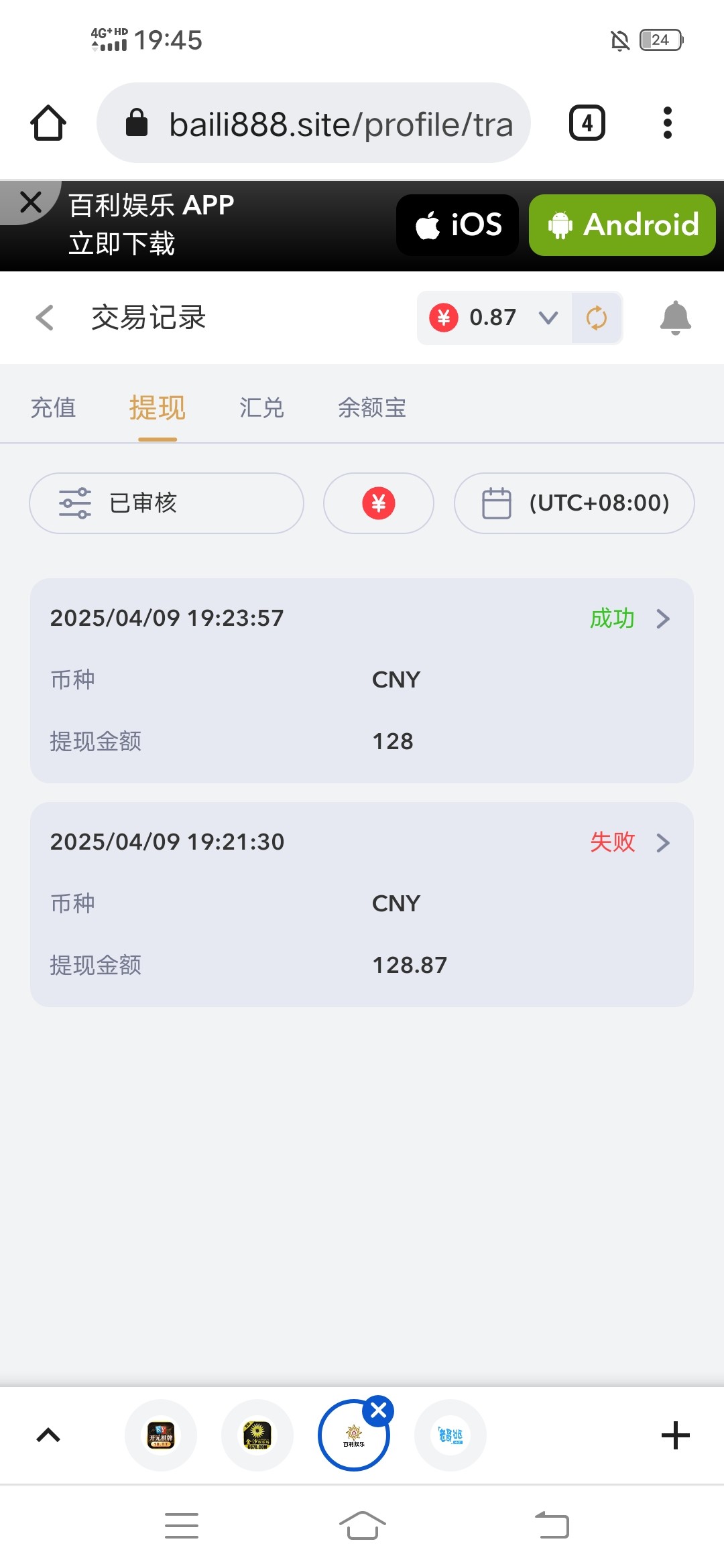Viewport: 724px width, 1568px height.
Task: Dismiss the app download banner
Action: point(30,202)
